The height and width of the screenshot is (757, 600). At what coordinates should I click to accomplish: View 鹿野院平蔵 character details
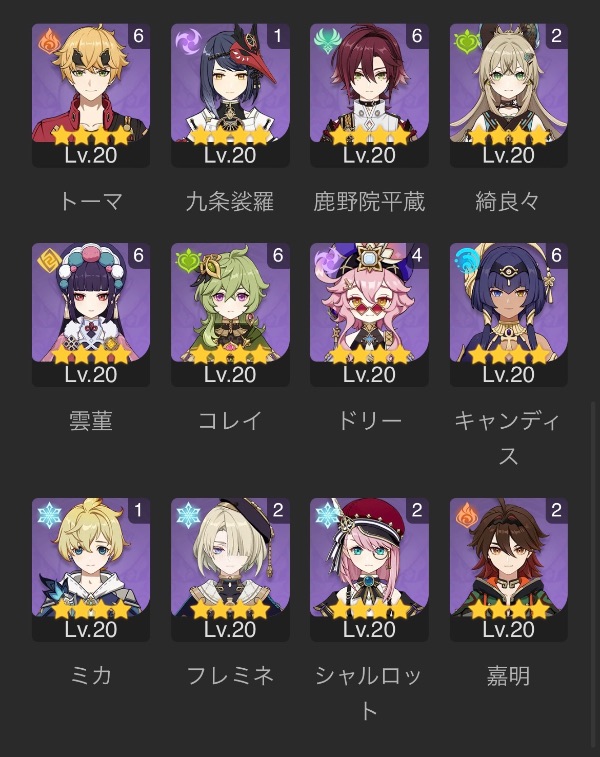click(x=369, y=95)
